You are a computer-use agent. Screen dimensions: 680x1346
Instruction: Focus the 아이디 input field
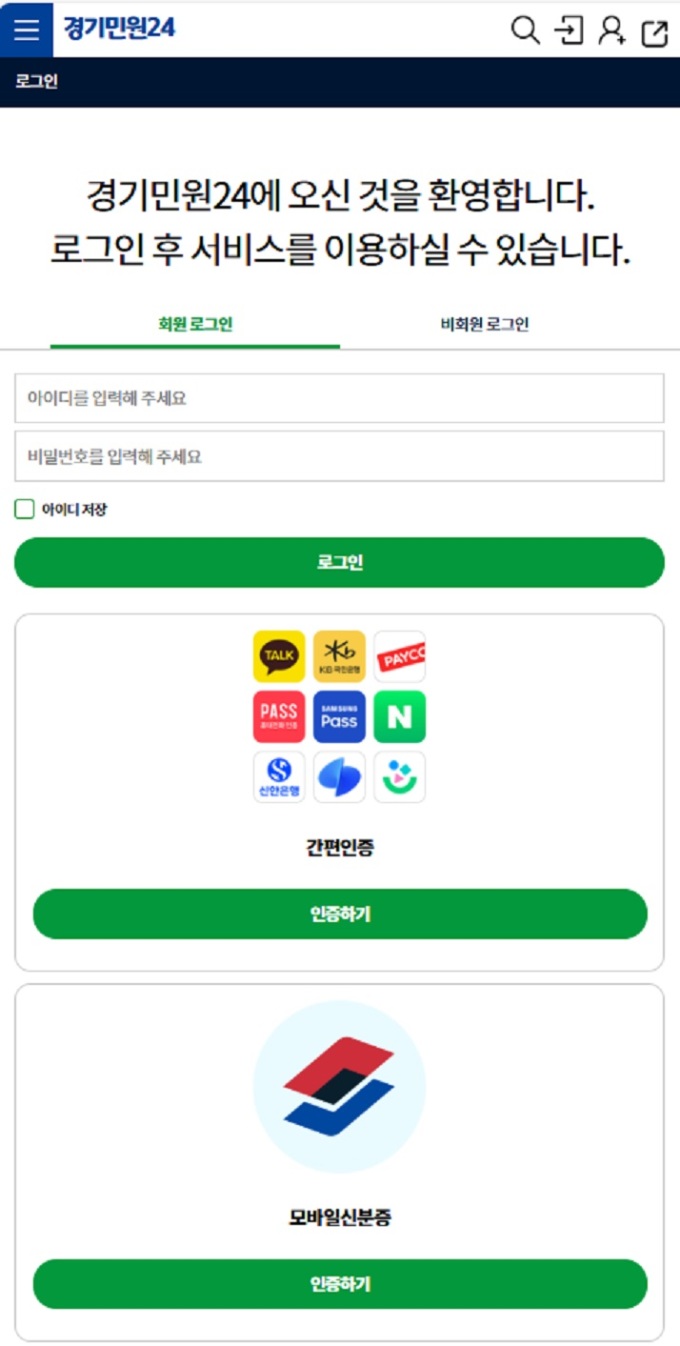click(x=339, y=398)
